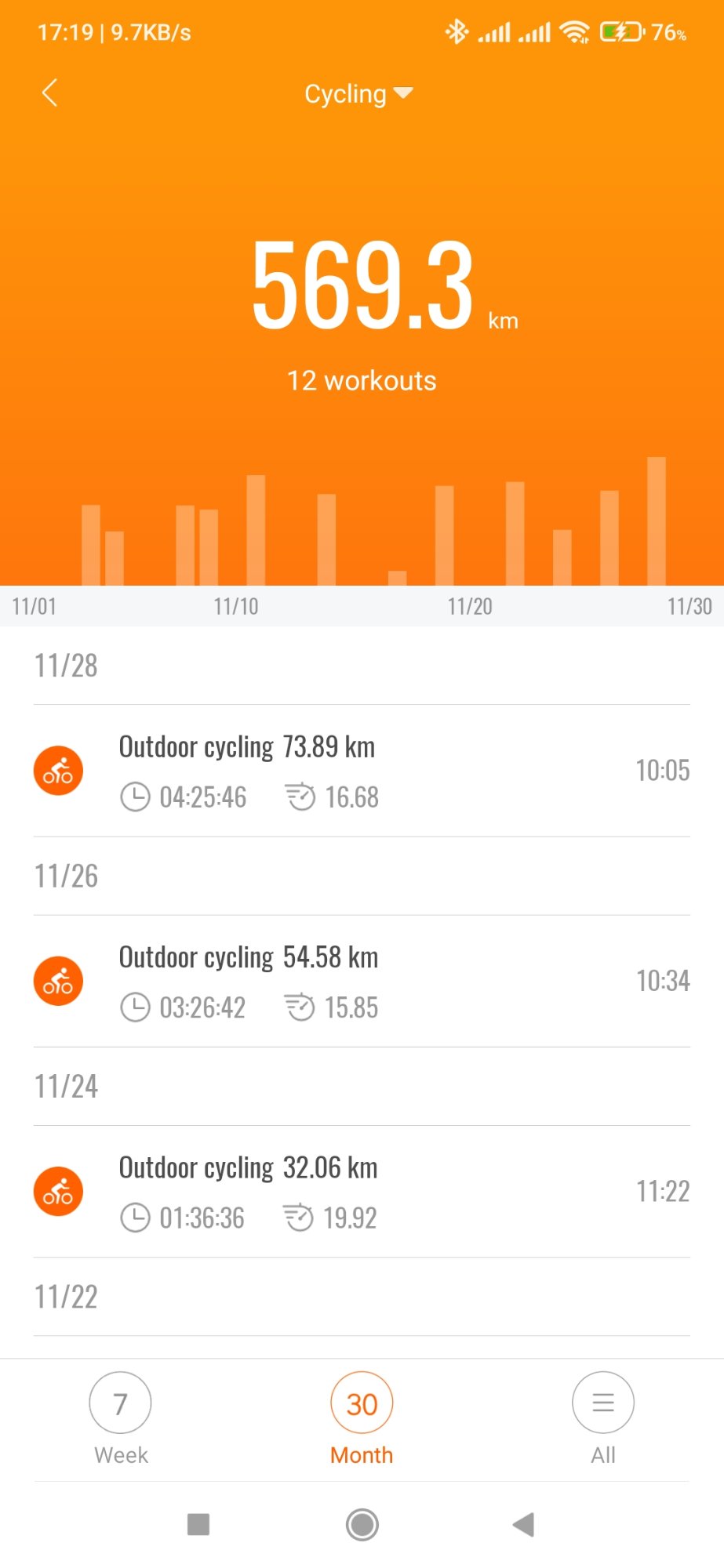Open recent apps with the square button
This screenshot has height=1568, width=724.
[198, 1524]
